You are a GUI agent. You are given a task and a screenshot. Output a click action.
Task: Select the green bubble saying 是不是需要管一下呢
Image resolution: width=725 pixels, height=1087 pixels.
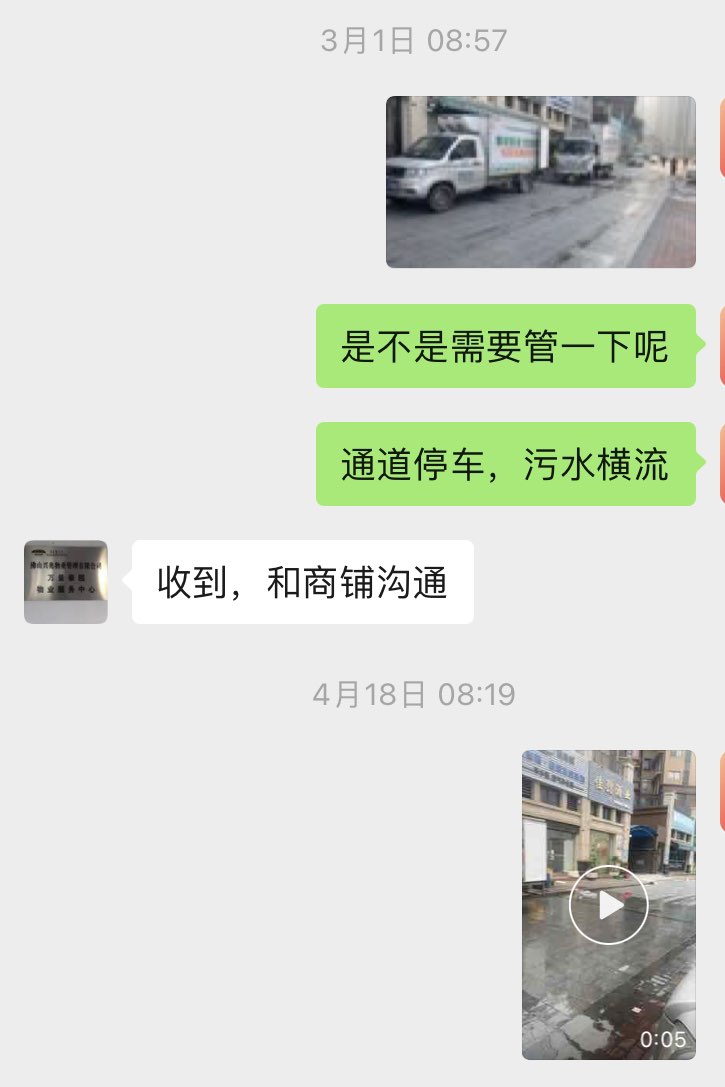pyautogui.click(x=505, y=347)
